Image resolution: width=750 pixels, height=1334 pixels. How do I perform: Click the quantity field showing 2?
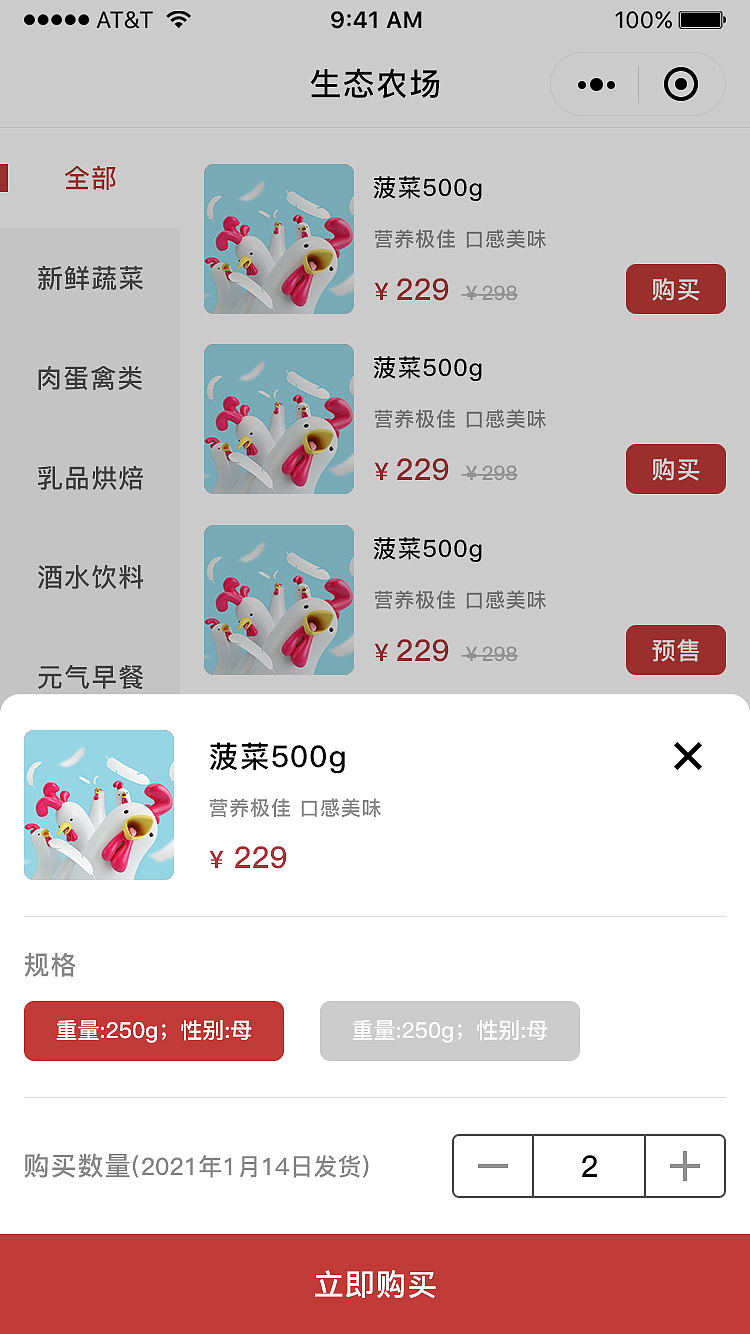(589, 1166)
